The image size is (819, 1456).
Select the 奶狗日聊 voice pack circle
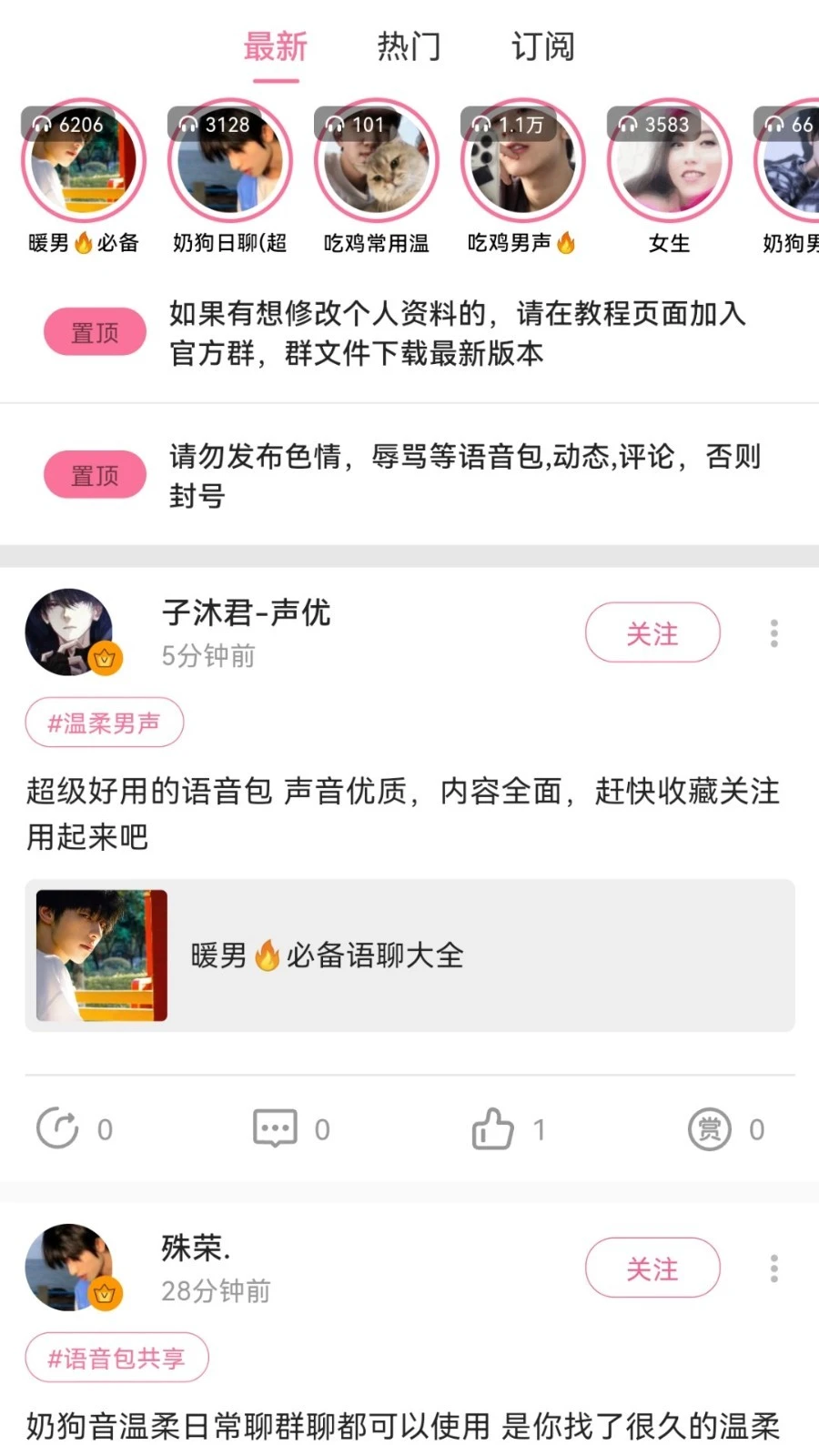tap(229, 159)
